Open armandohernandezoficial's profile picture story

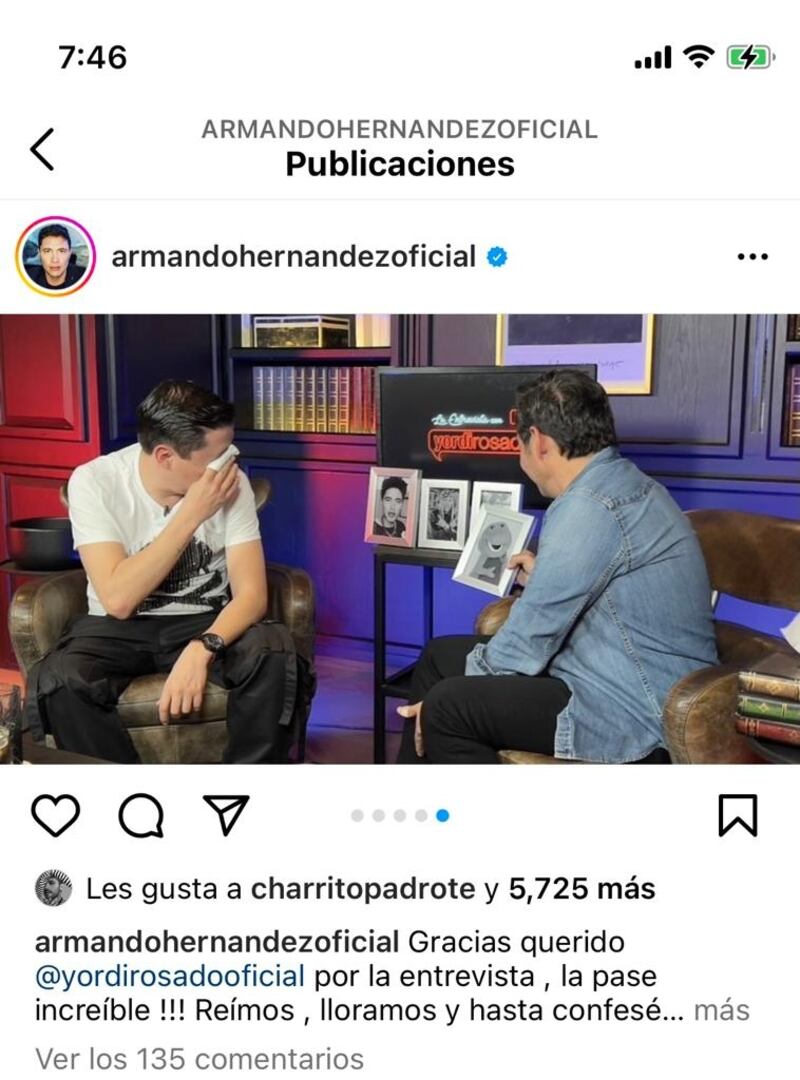point(55,257)
